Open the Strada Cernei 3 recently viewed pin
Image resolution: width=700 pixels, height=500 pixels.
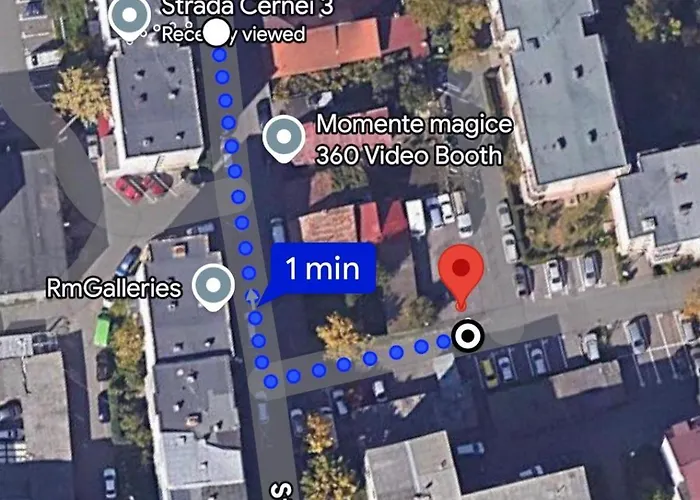[129, 17]
